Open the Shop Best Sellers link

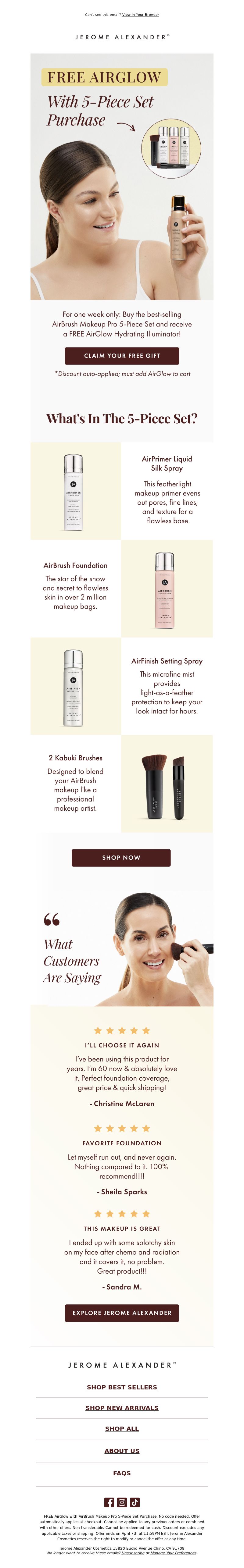[x=122, y=1387]
